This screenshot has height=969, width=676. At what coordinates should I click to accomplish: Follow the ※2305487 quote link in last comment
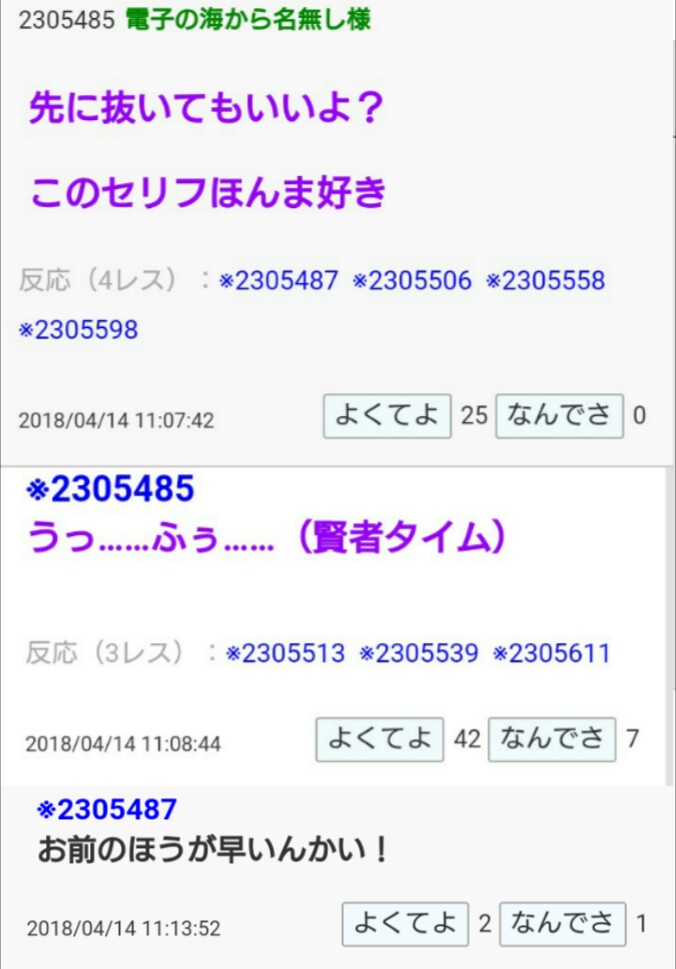point(106,809)
